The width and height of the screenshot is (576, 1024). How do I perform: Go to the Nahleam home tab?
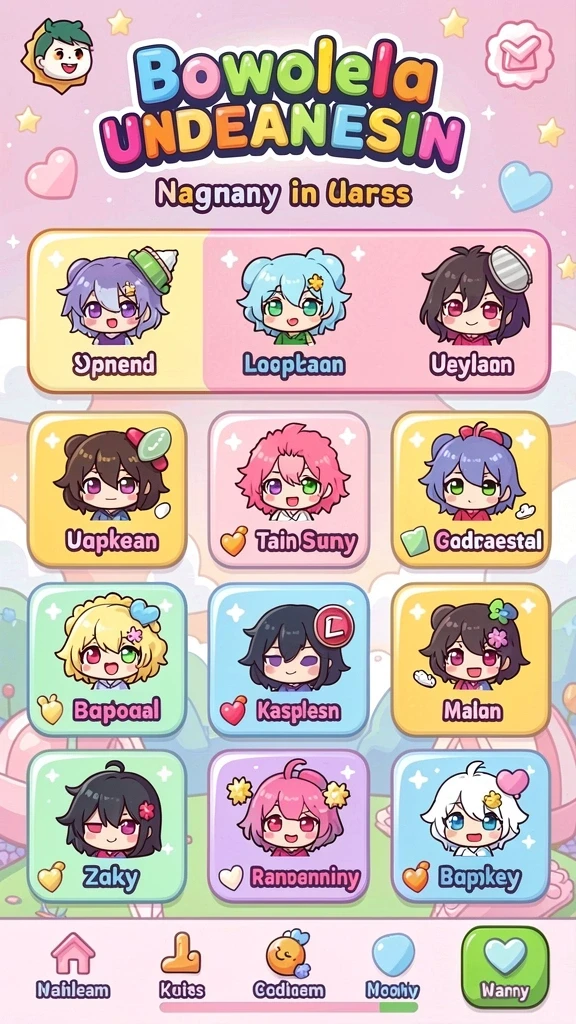72,967
